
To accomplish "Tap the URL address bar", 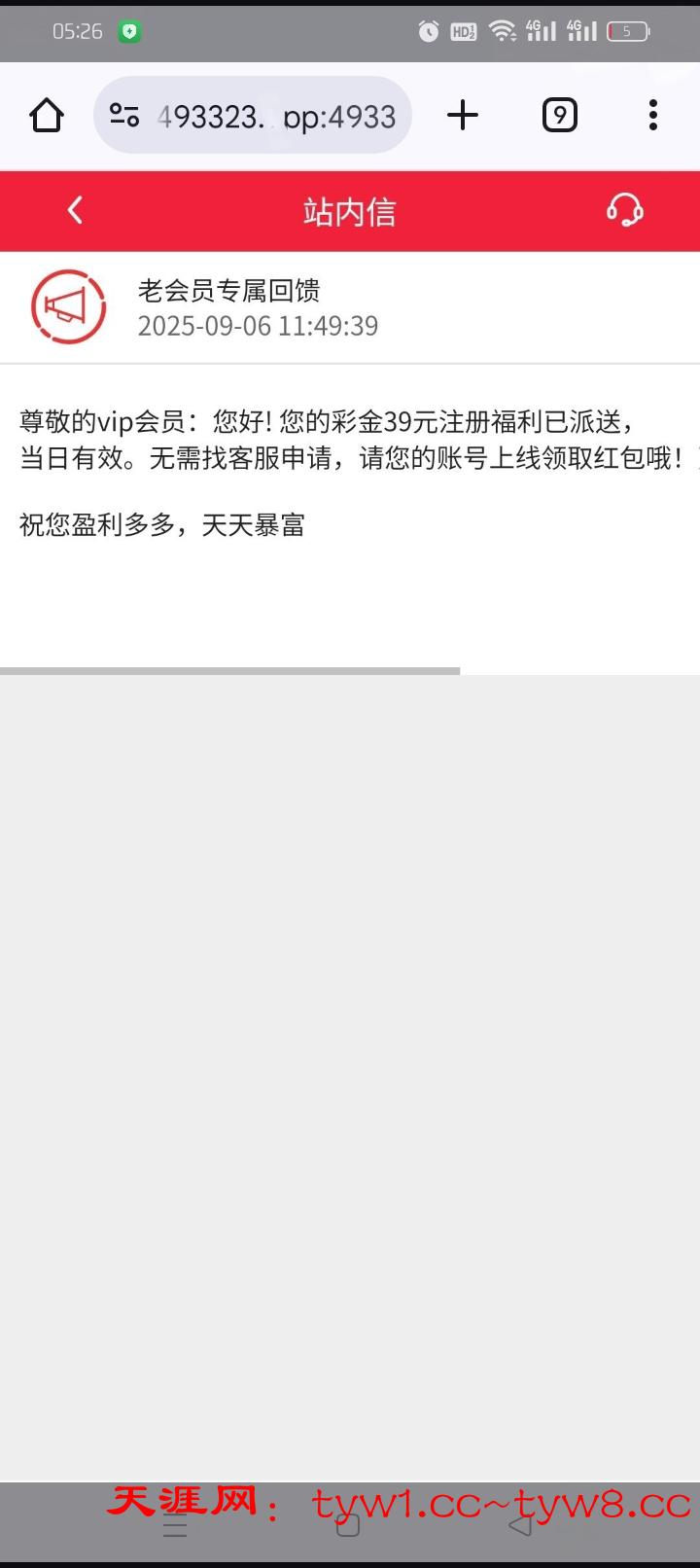I will [x=277, y=117].
